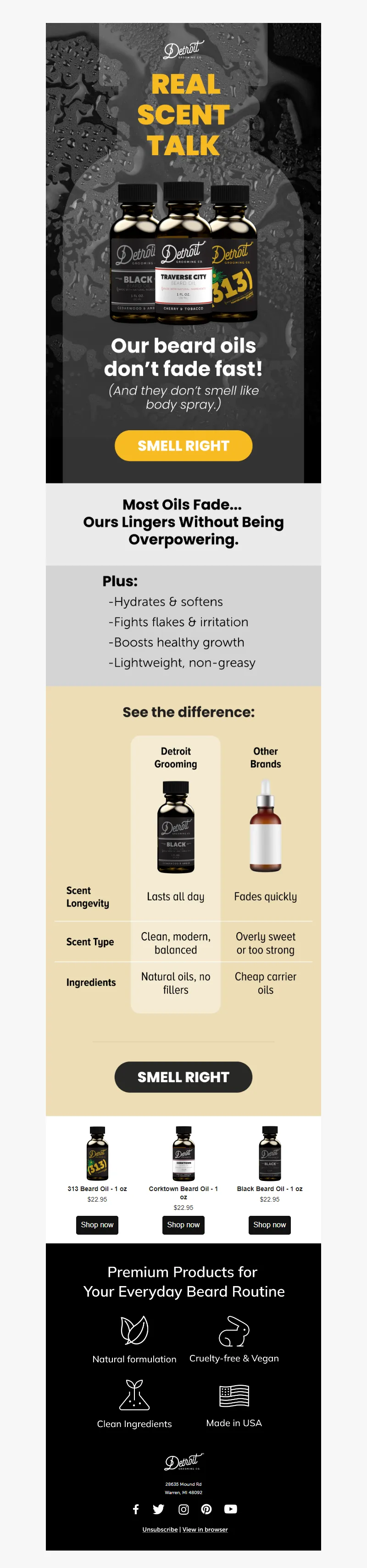Tap the yellow SMELL RIGHT button
The height and width of the screenshot is (1568, 367).
pos(183,445)
